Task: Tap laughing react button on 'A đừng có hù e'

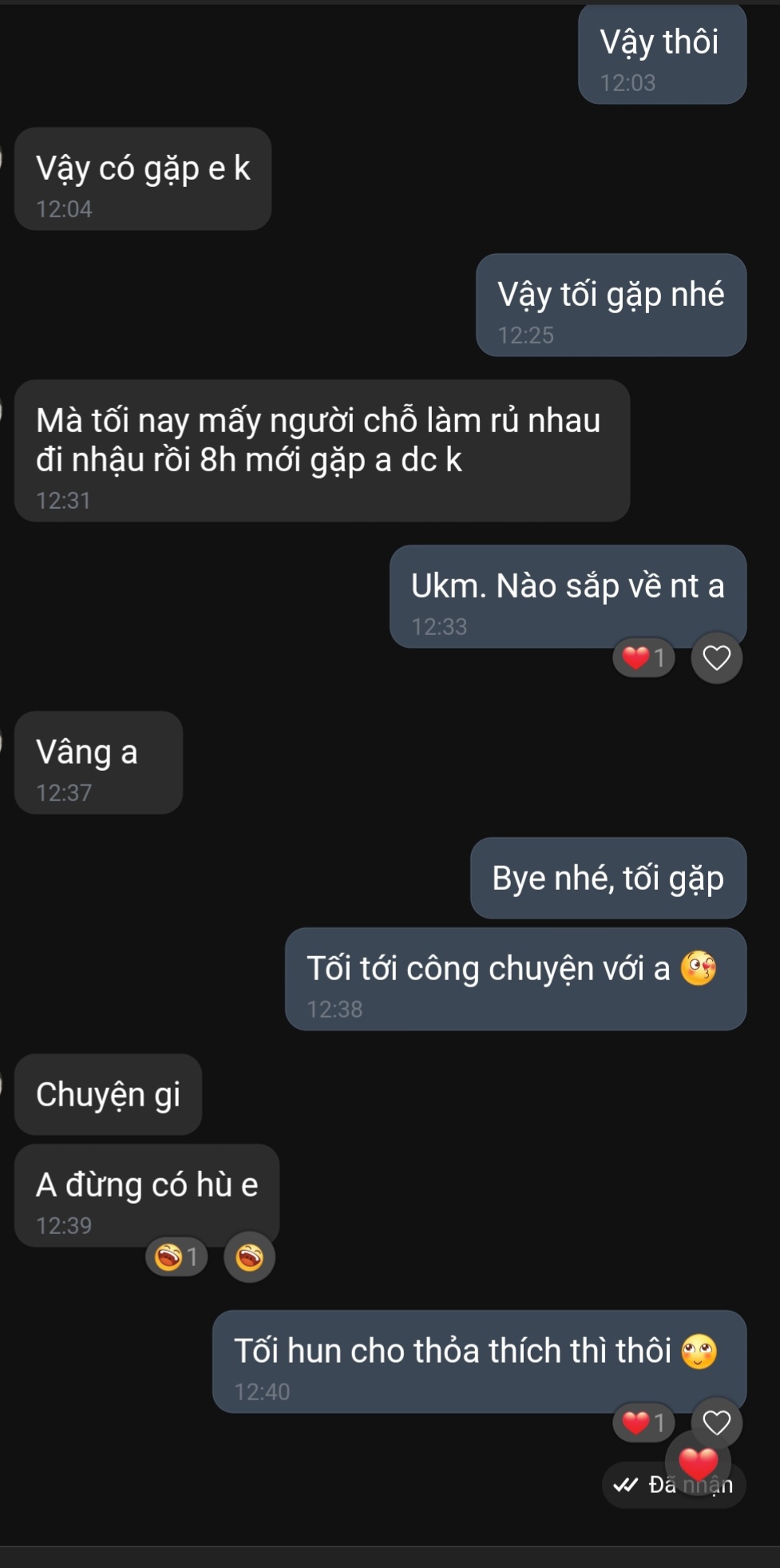Action: tap(249, 1257)
